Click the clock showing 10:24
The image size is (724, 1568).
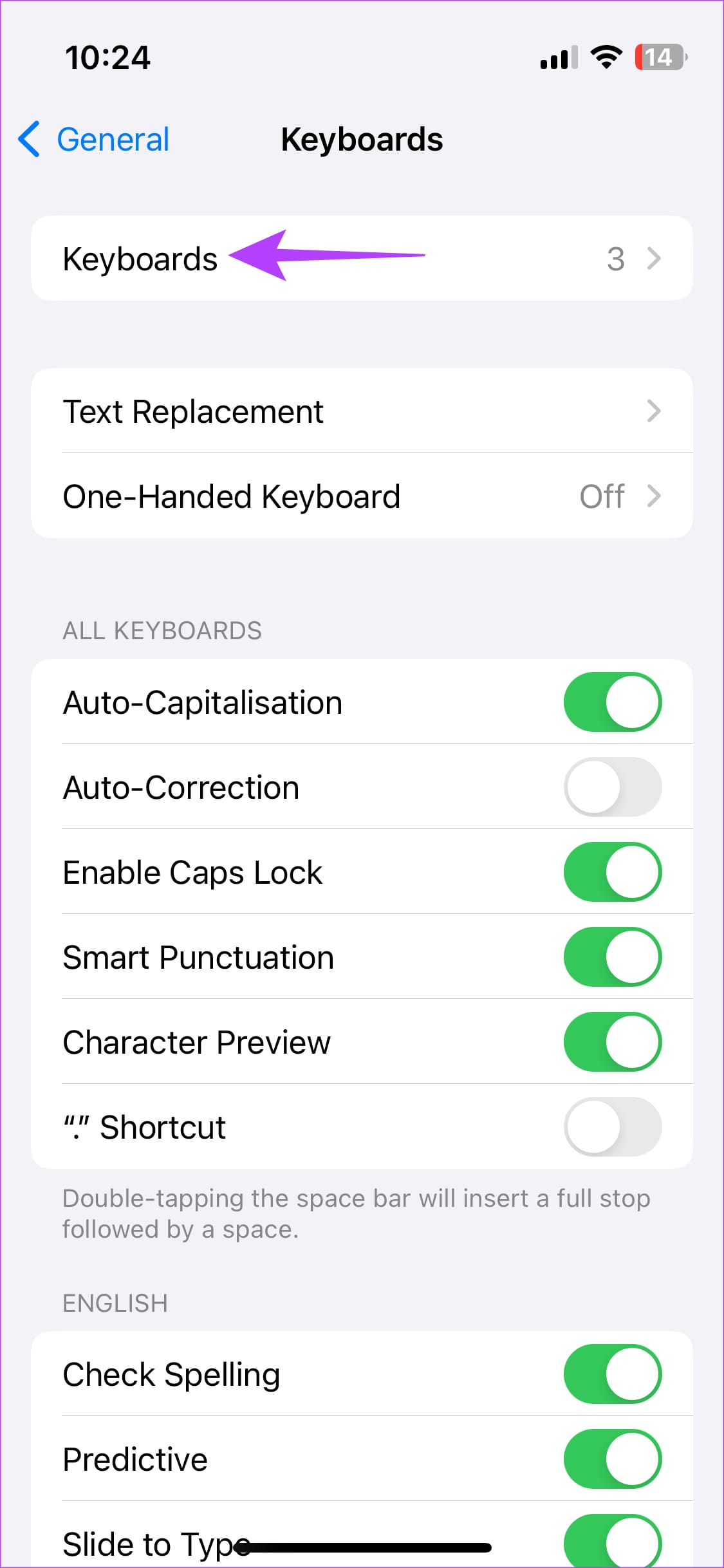(x=109, y=58)
